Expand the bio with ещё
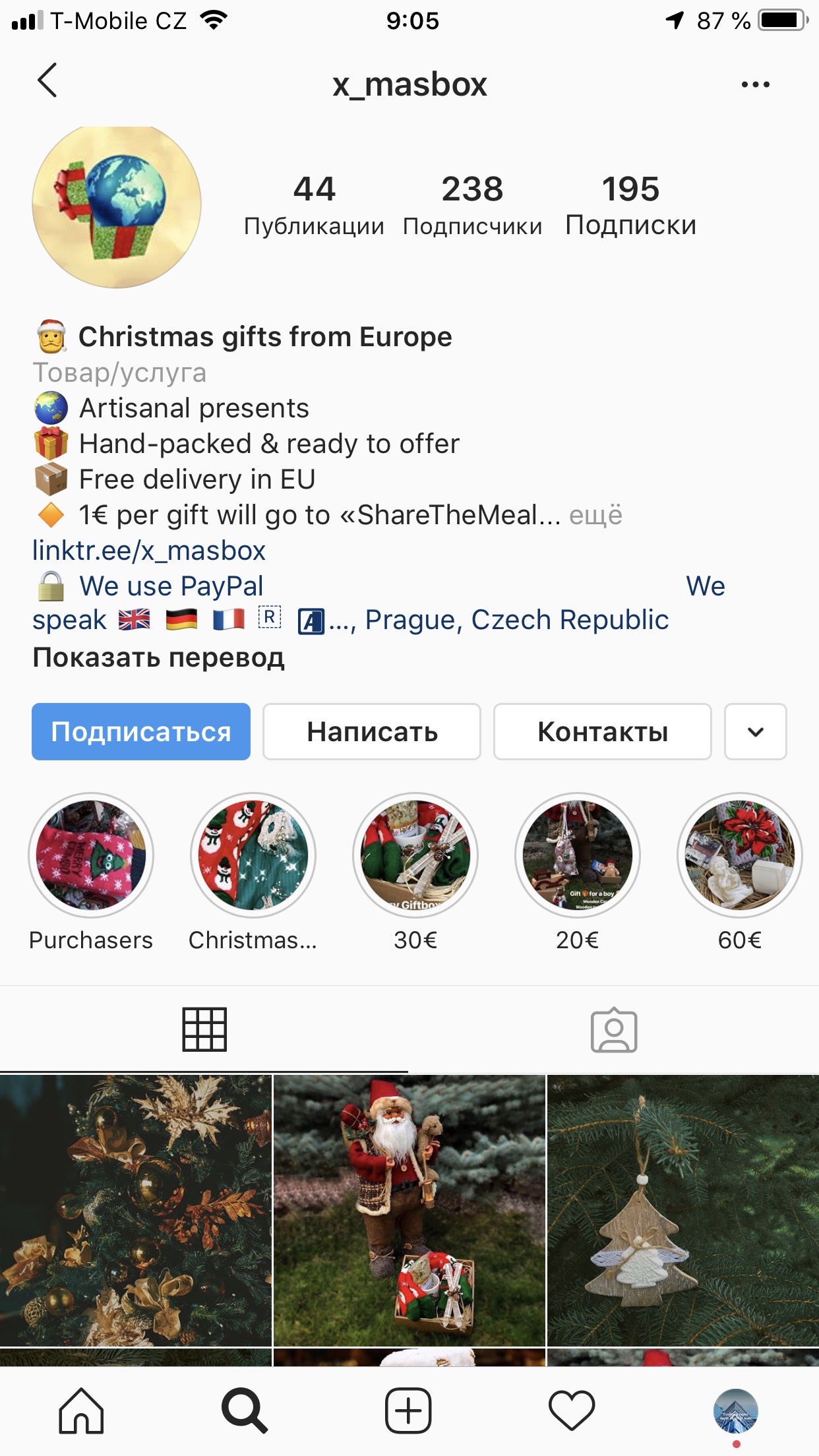819x1456 pixels. pyautogui.click(x=595, y=515)
